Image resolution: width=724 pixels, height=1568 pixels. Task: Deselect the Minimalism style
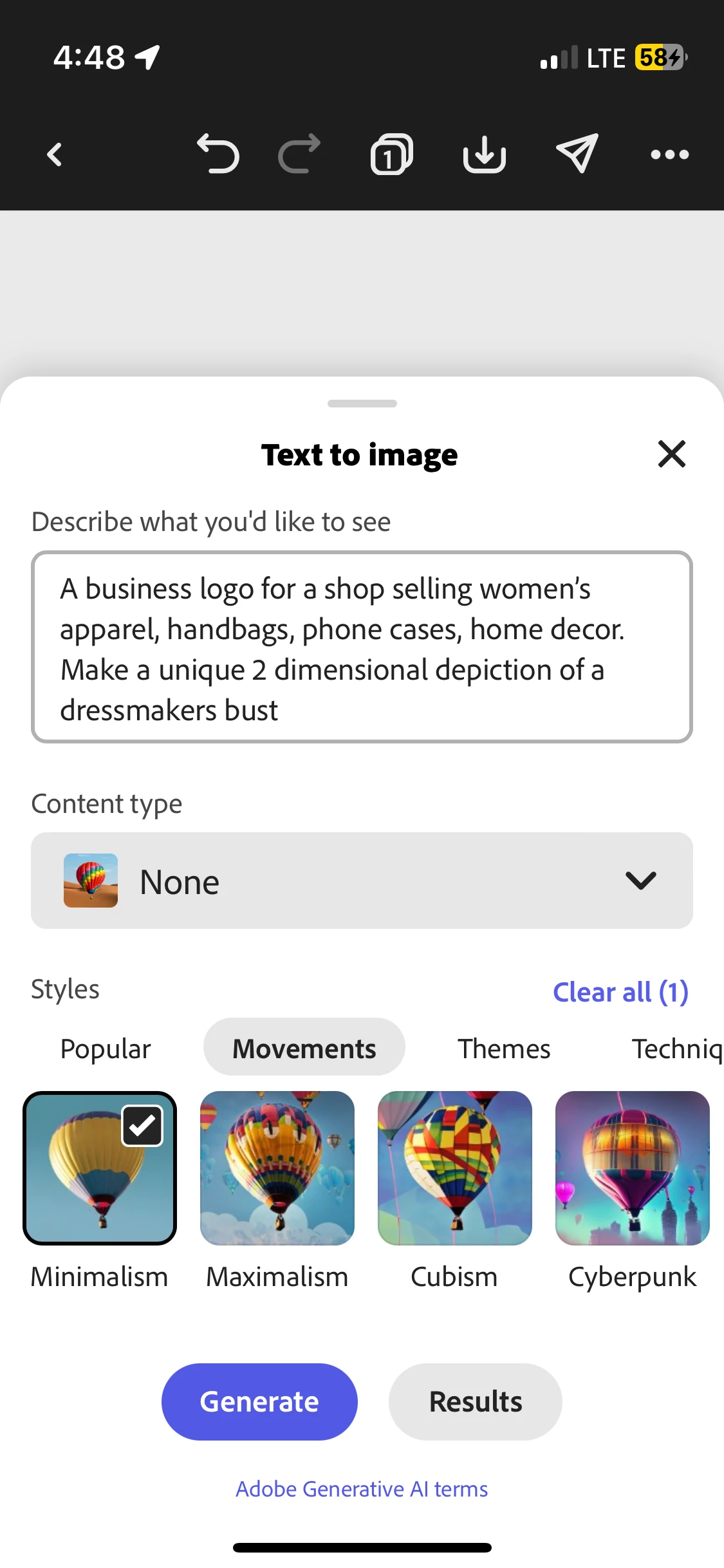click(x=100, y=1168)
